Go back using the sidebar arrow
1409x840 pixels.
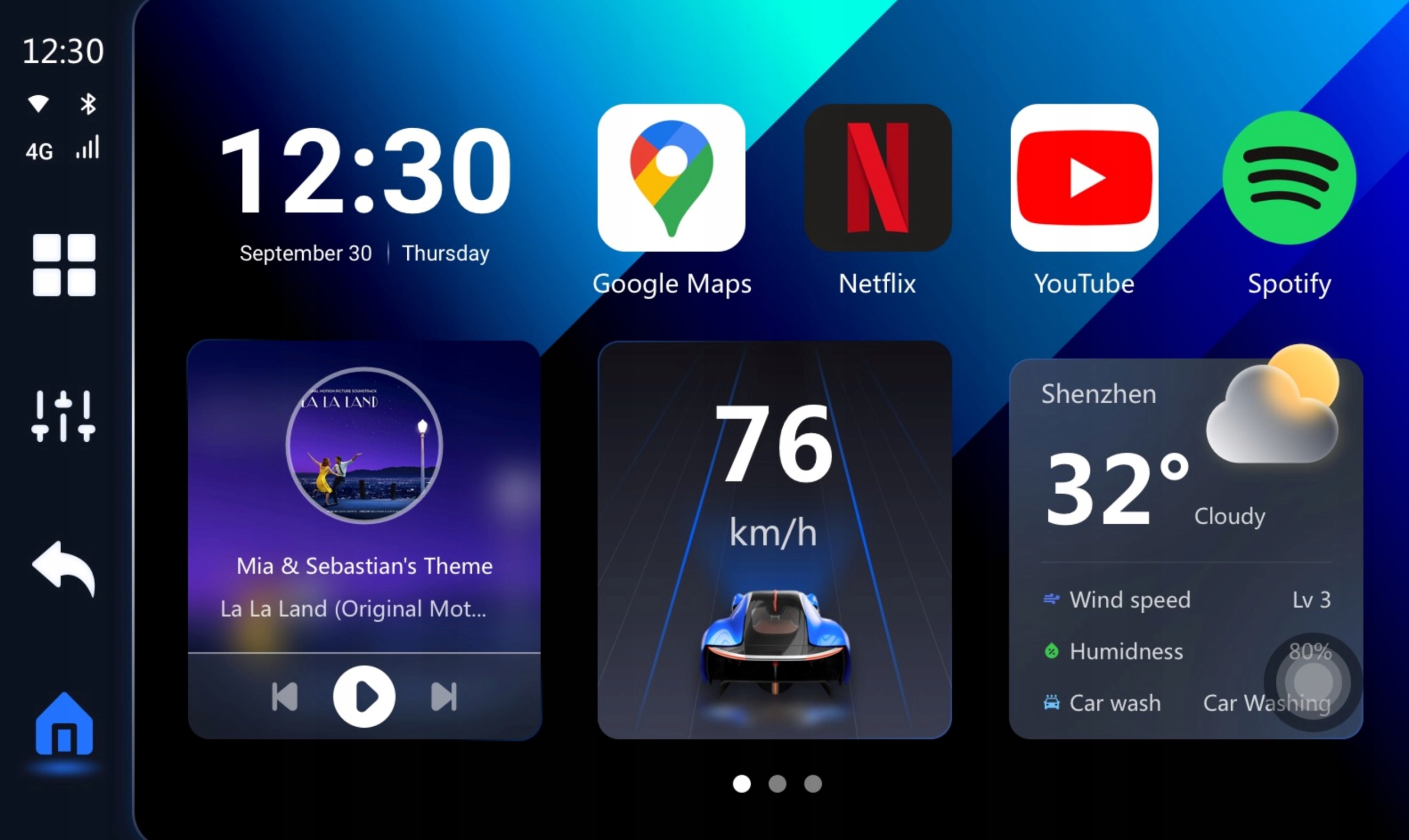pyautogui.click(x=63, y=568)
